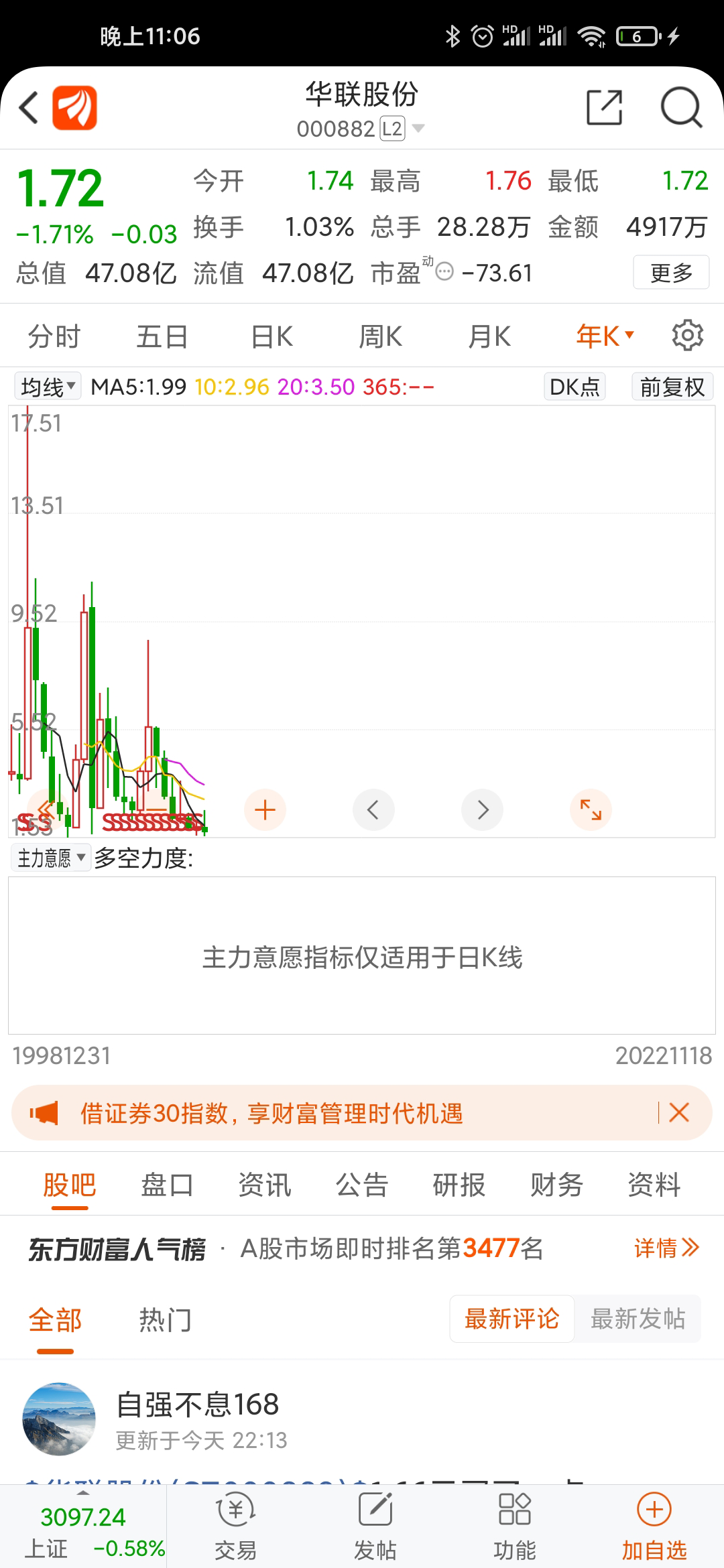Toggle the DK点 button
Viewport: 724px width, 1568px height.
[575, 387]
